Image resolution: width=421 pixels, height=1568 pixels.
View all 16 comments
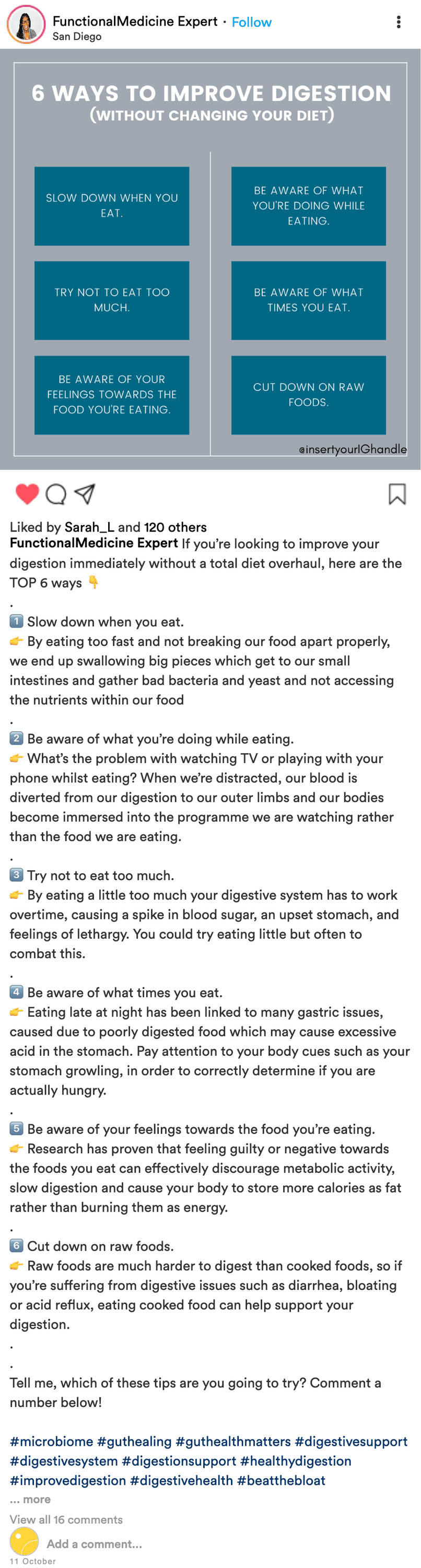tap(66, 1519)
